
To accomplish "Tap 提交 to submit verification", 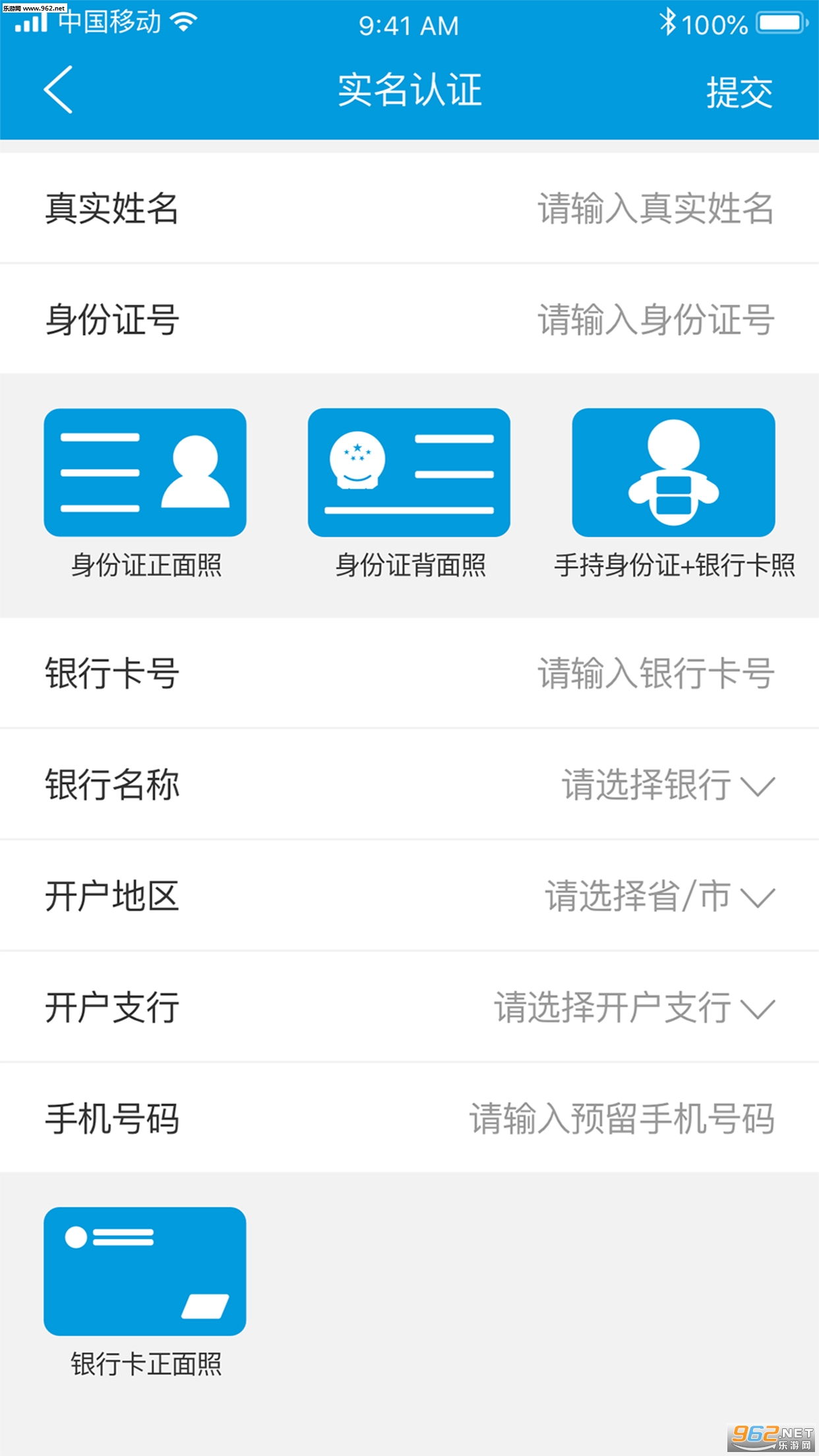I will coord(739,92).
